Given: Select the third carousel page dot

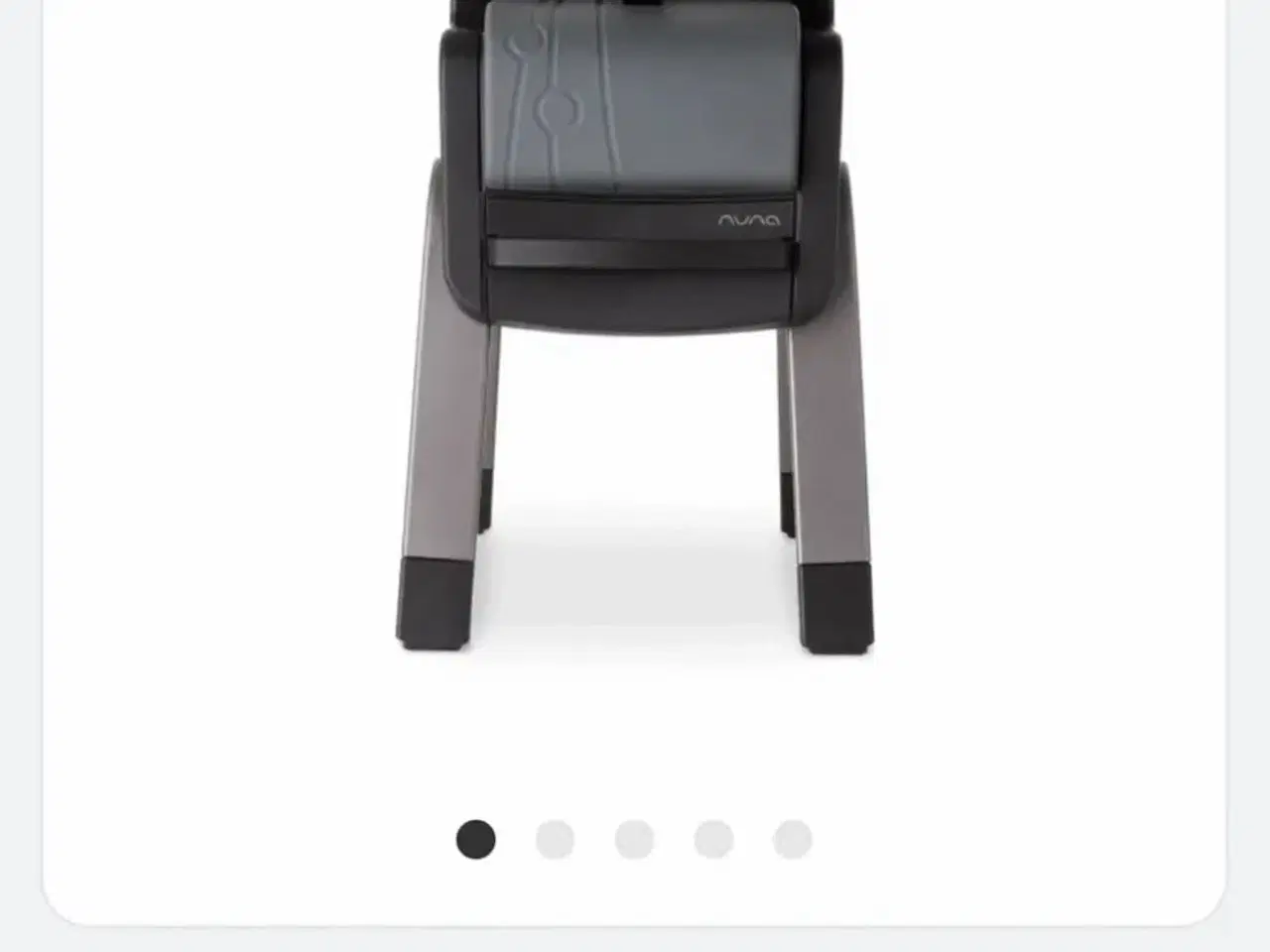Looking at the screenshot, I should [634, 840].
